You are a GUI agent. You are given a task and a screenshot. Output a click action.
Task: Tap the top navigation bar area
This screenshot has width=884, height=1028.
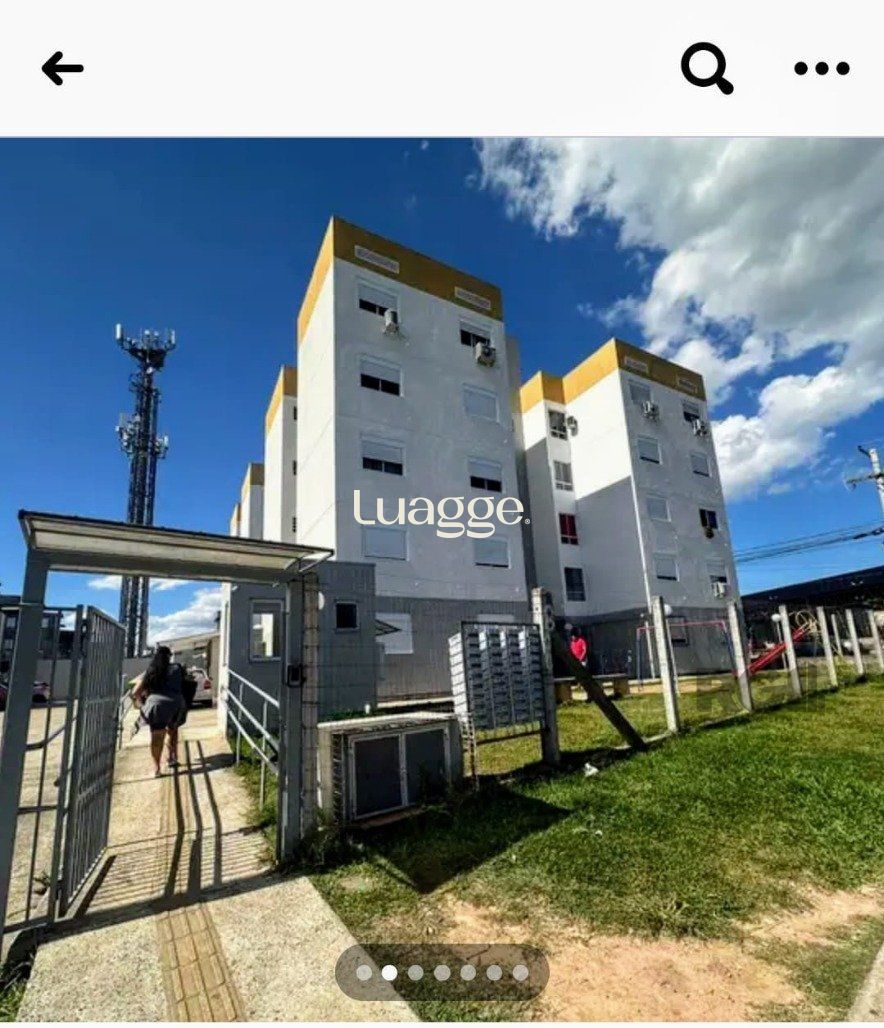coord(442,68)
